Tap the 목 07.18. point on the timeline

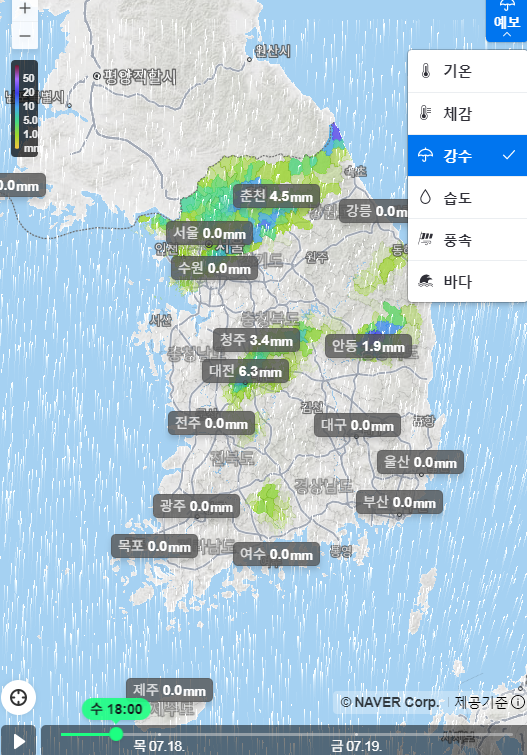coord(158,746)
